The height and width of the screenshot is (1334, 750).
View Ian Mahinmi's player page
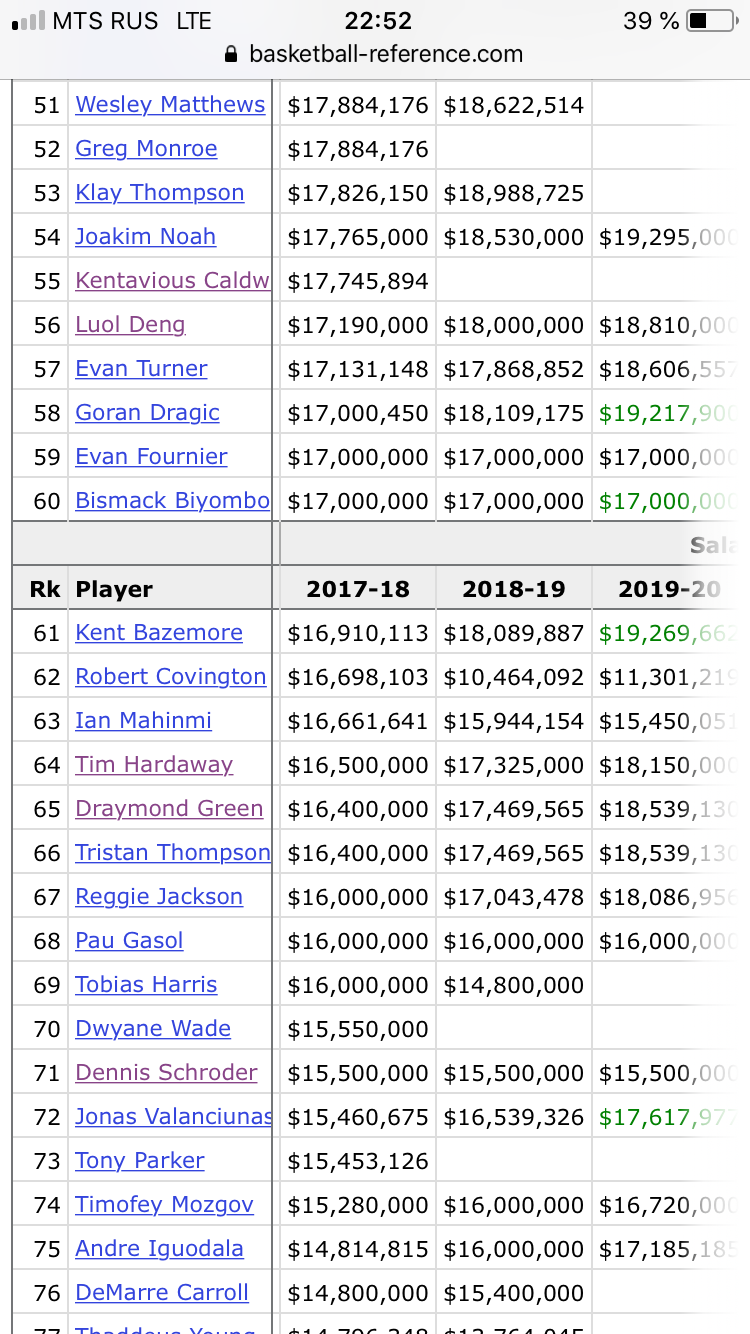click(x=143, y=721)
